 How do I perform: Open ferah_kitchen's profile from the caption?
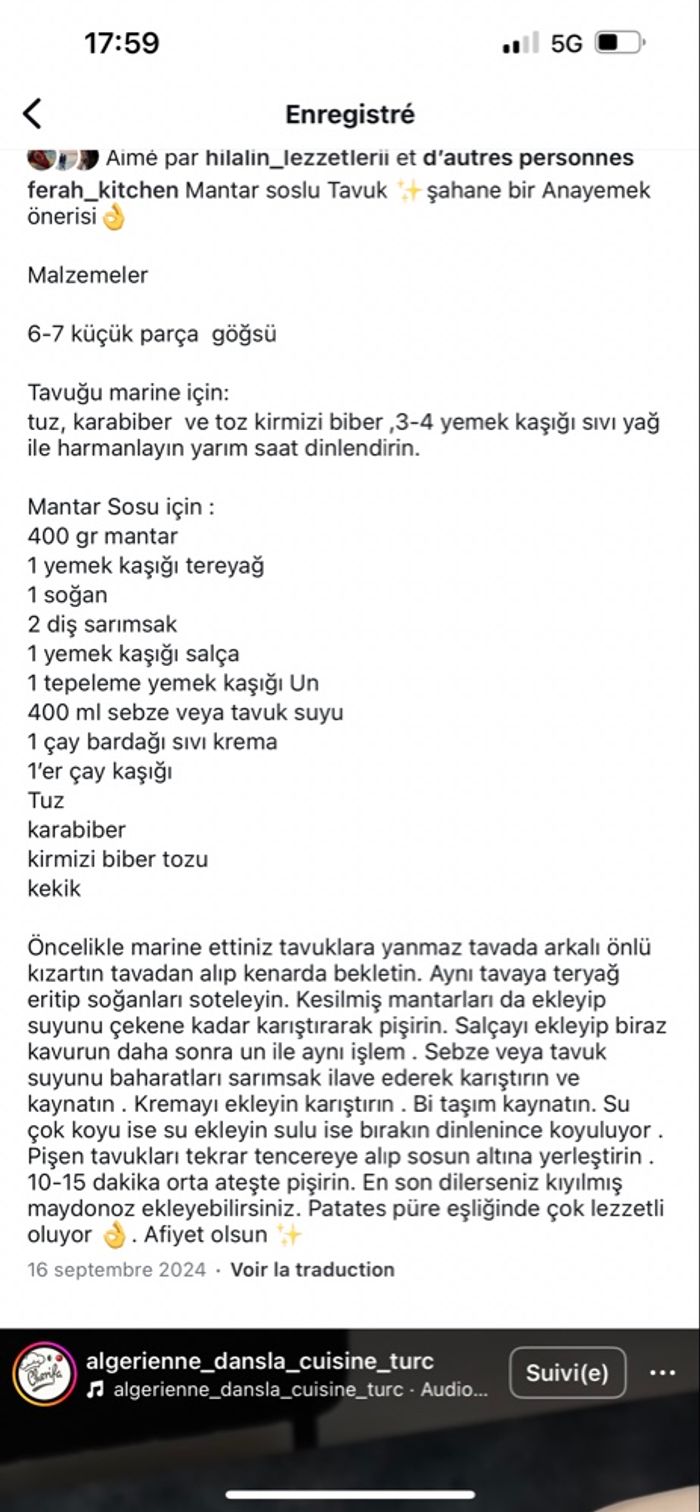coord(103,190)
